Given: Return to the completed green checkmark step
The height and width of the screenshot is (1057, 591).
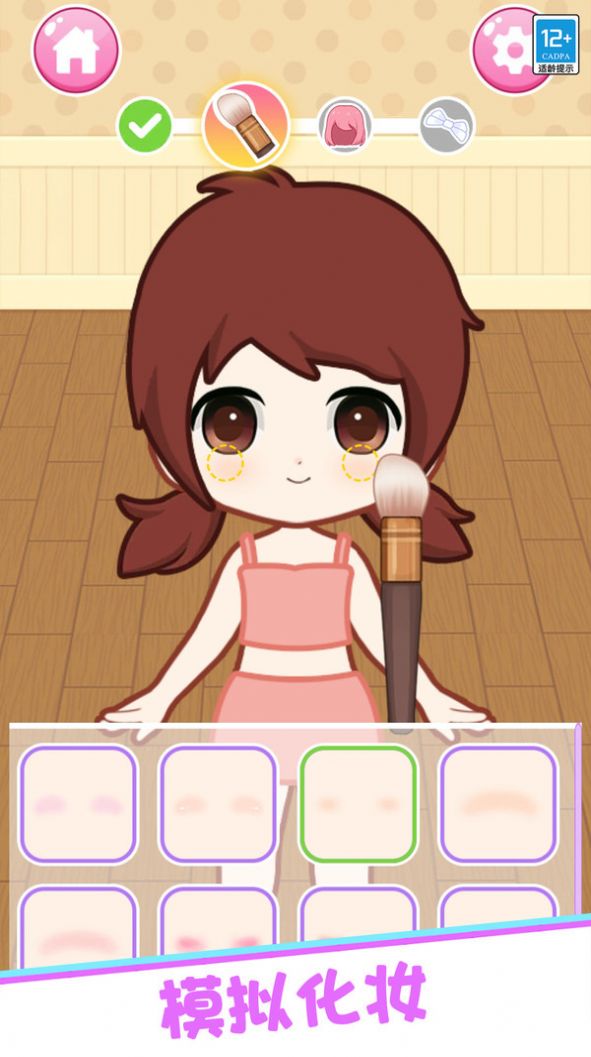Looking at the screenshot, I should (x=145, y=125).
